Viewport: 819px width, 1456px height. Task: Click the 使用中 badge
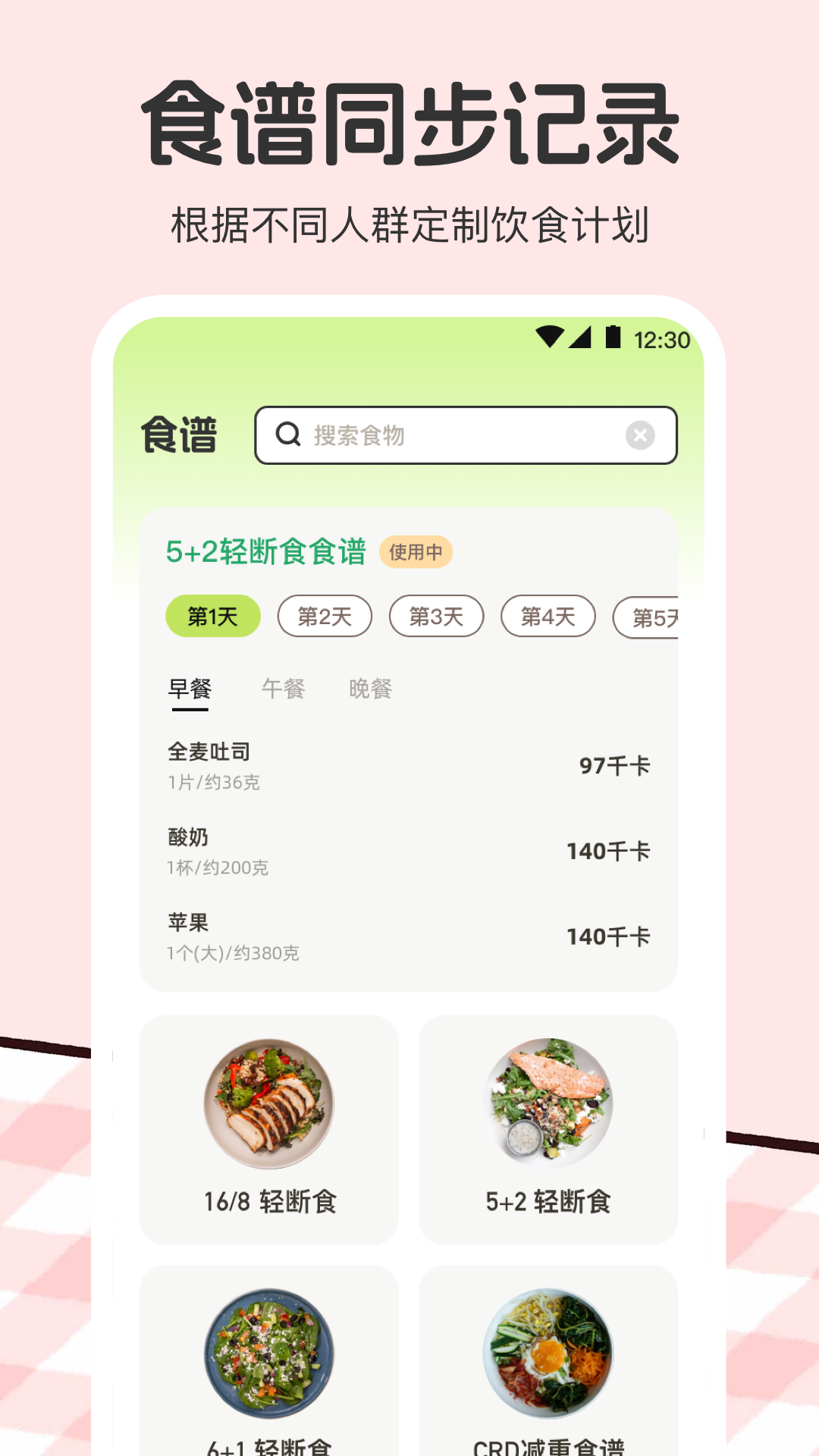pos(416,553)
